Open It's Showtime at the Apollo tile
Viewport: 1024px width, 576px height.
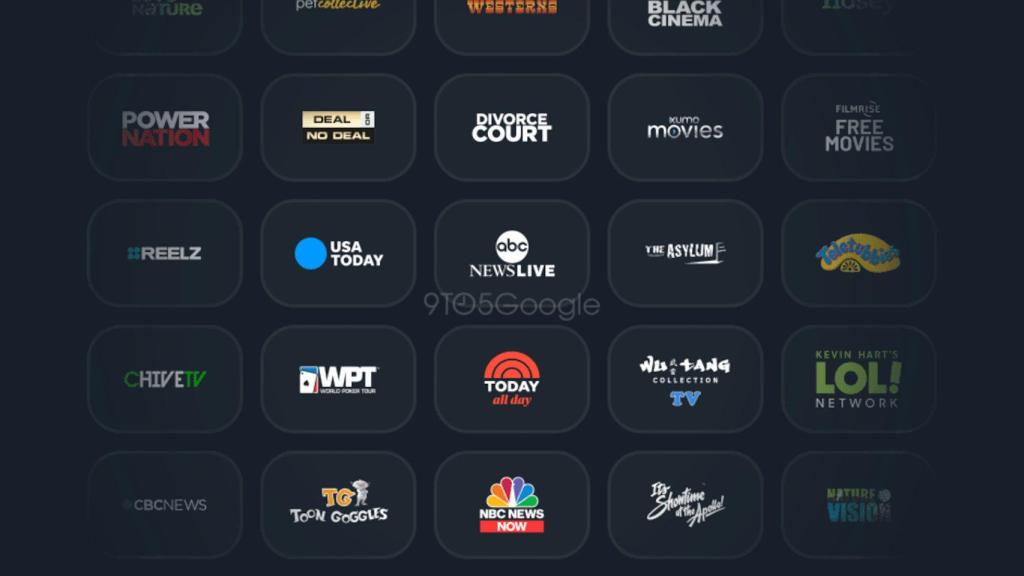coord(685,505)
